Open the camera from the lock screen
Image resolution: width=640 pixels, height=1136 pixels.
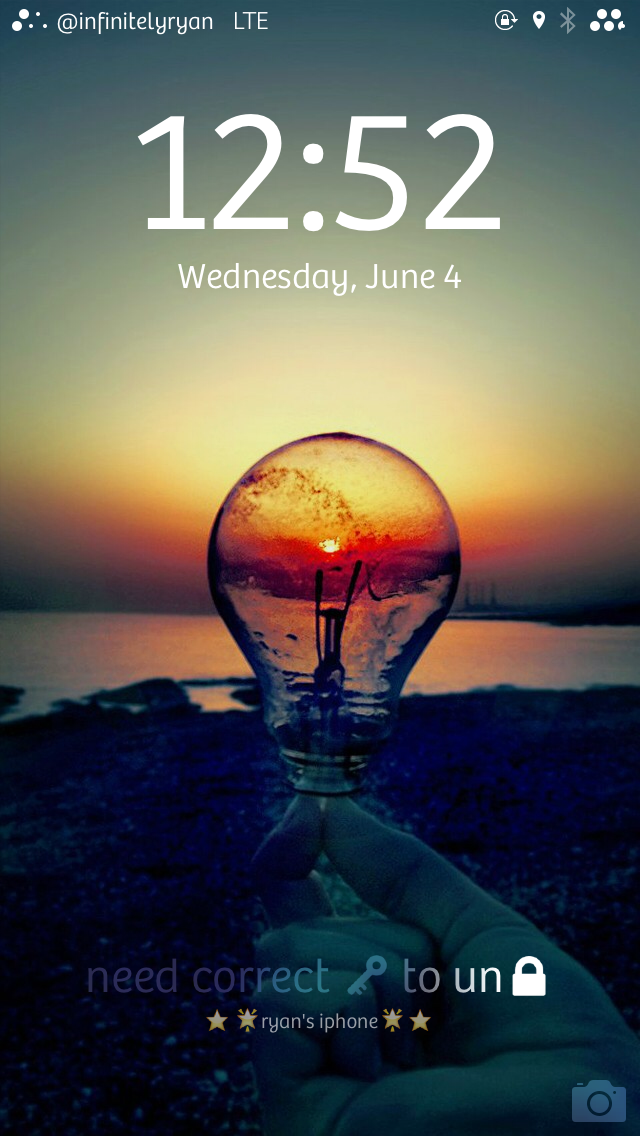click(x=598, y=1101)
